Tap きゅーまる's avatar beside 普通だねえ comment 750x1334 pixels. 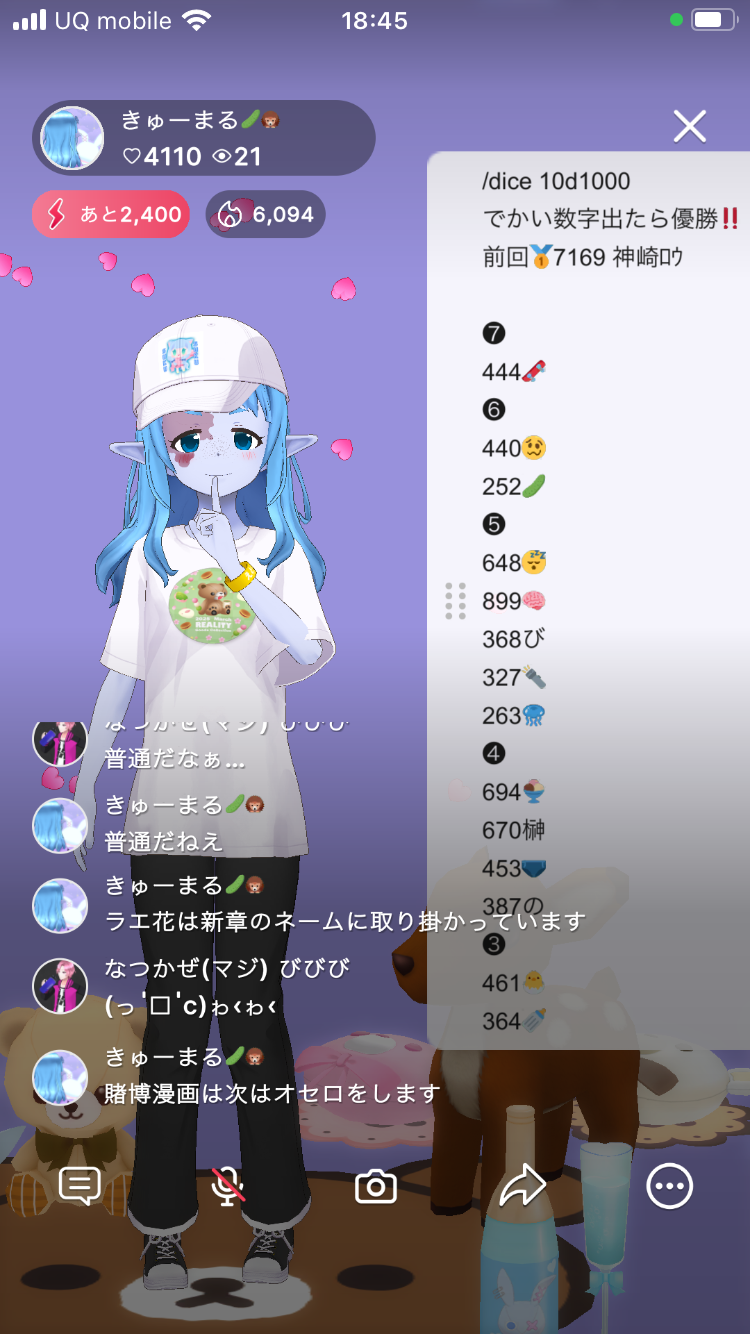point(60,825)
